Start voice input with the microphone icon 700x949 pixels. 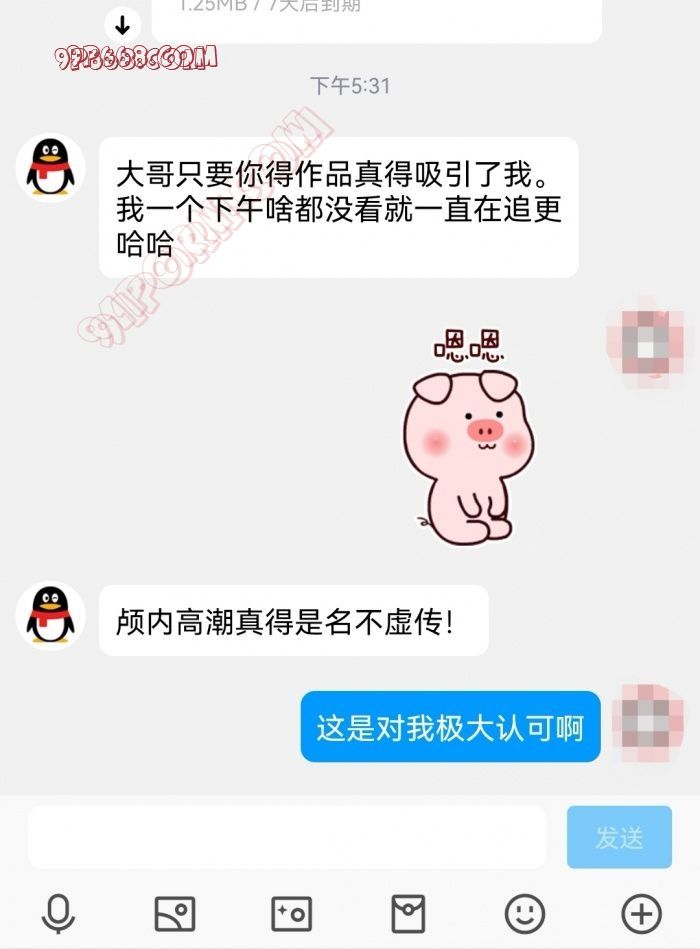(58, 913)
